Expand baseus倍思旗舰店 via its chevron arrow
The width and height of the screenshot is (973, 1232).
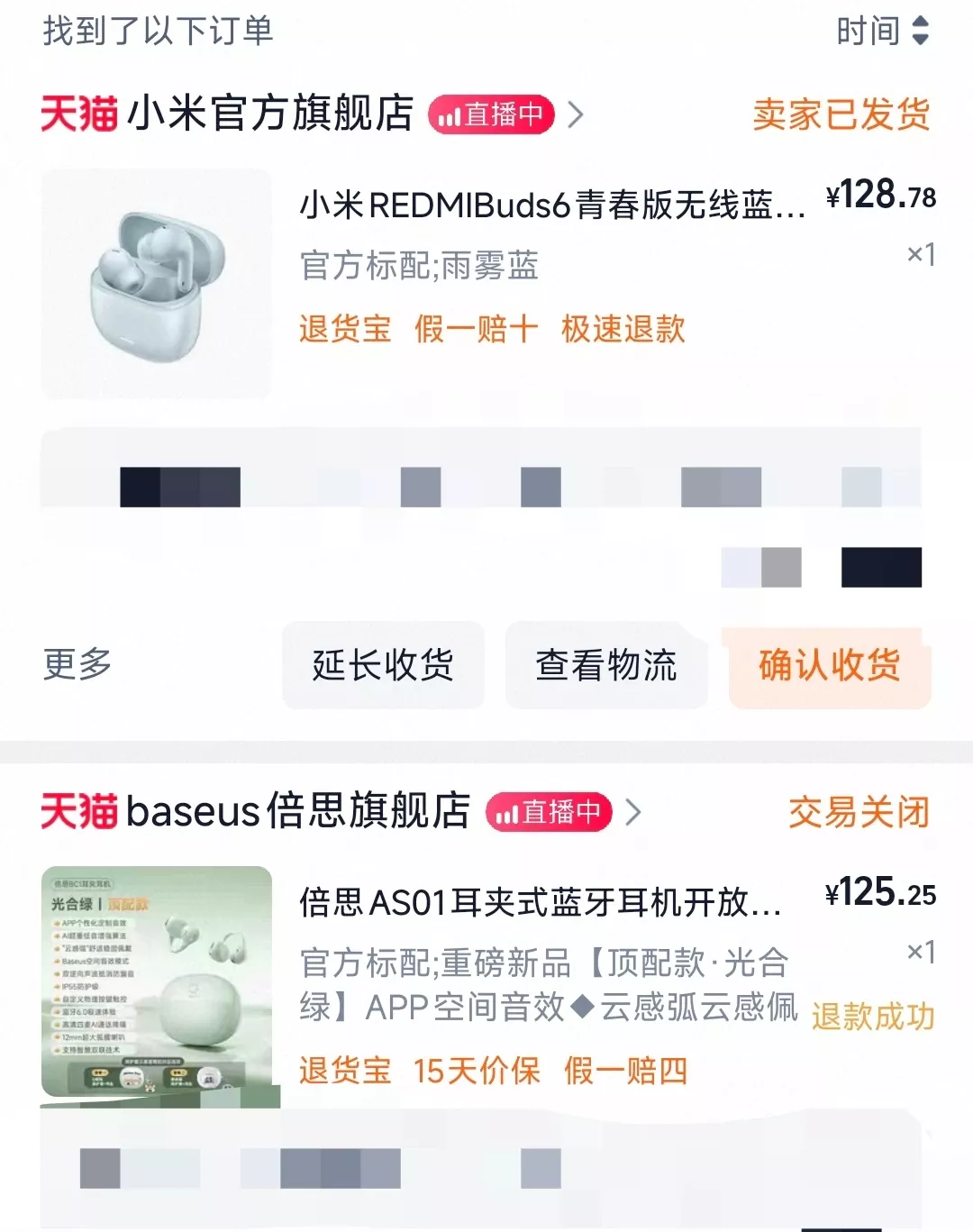[633, 811]
